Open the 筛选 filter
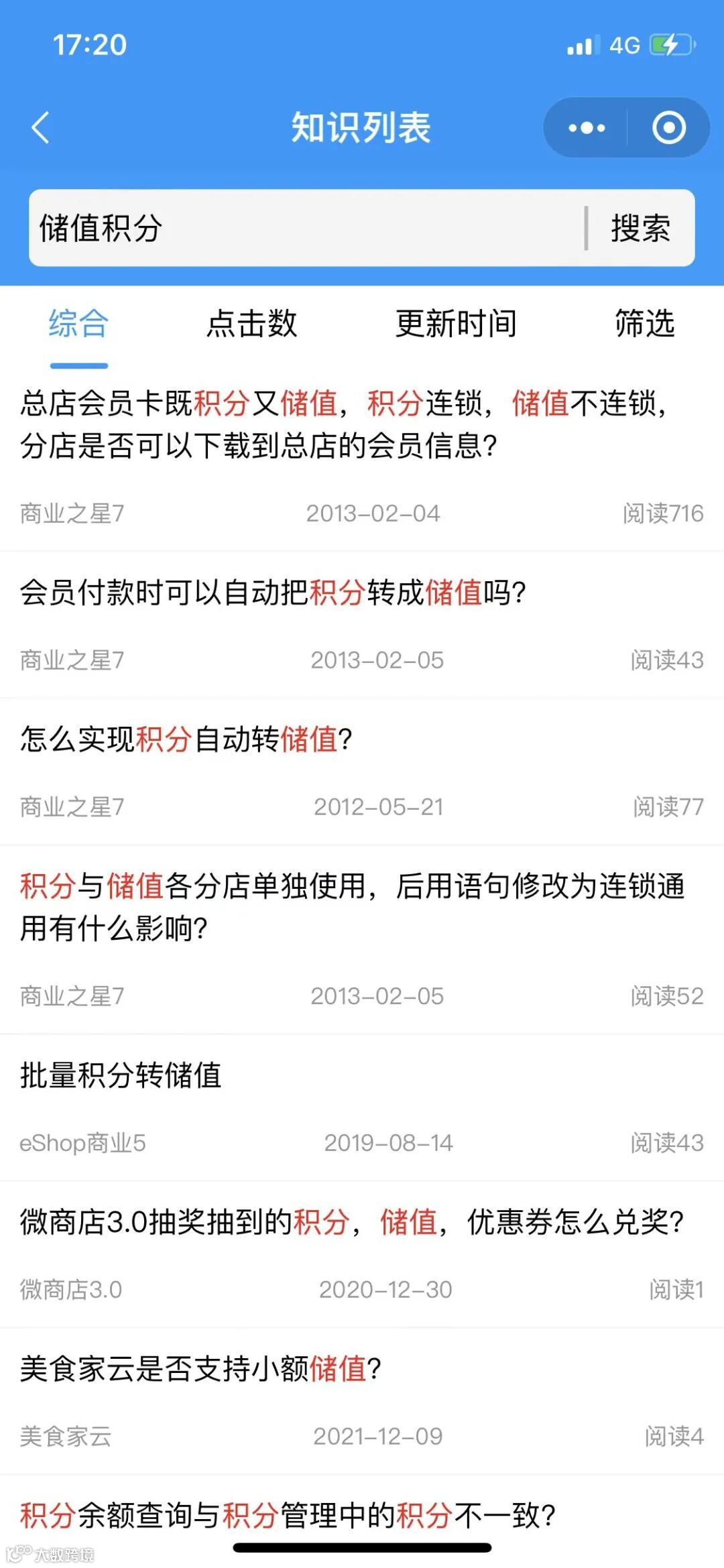This screenshot has height=1568, width=724. (x=644, y=324)
